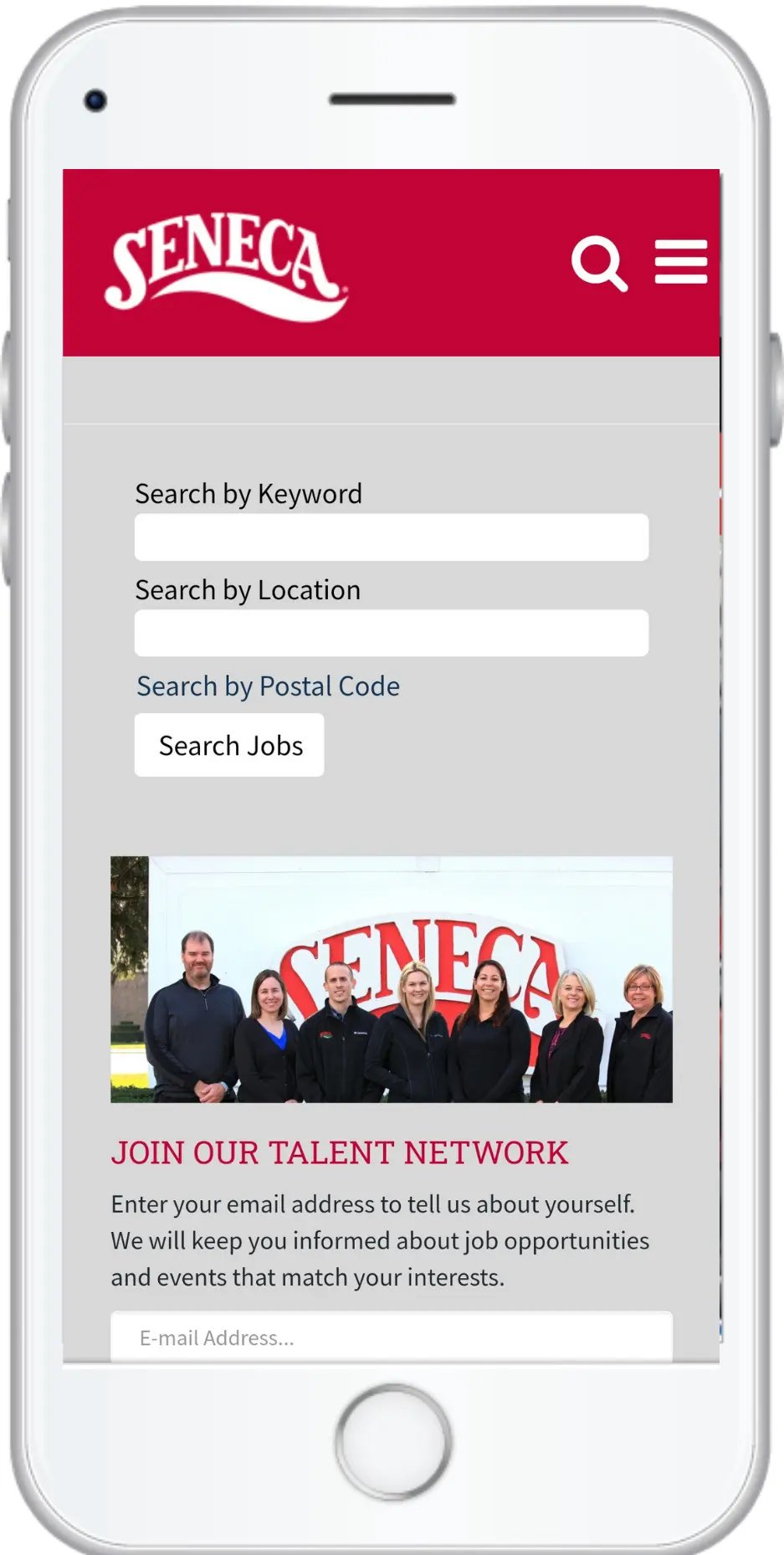Viewport: 784px width, 1555px height.
Task: Tap the Search Jobs button
Action: pyautogui.click(x=229, y=745)
